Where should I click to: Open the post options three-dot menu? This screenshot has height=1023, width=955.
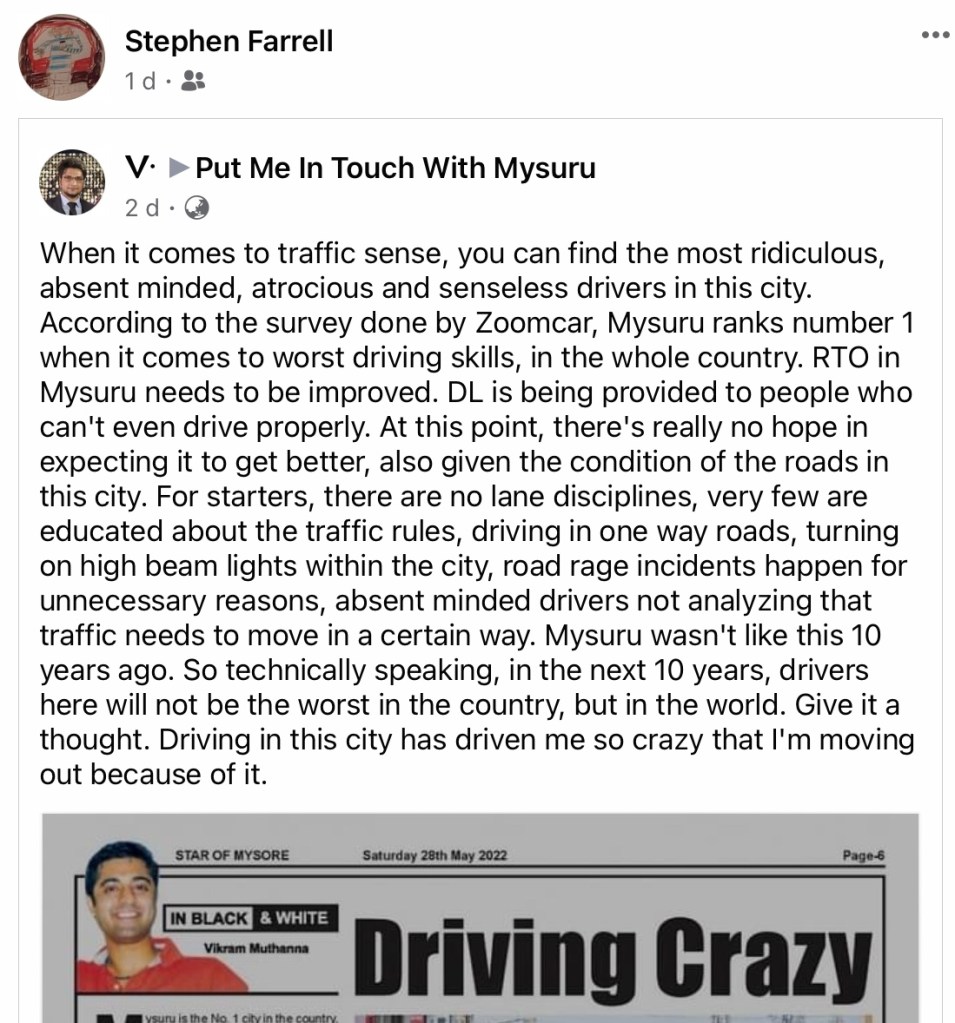[934, 35]
